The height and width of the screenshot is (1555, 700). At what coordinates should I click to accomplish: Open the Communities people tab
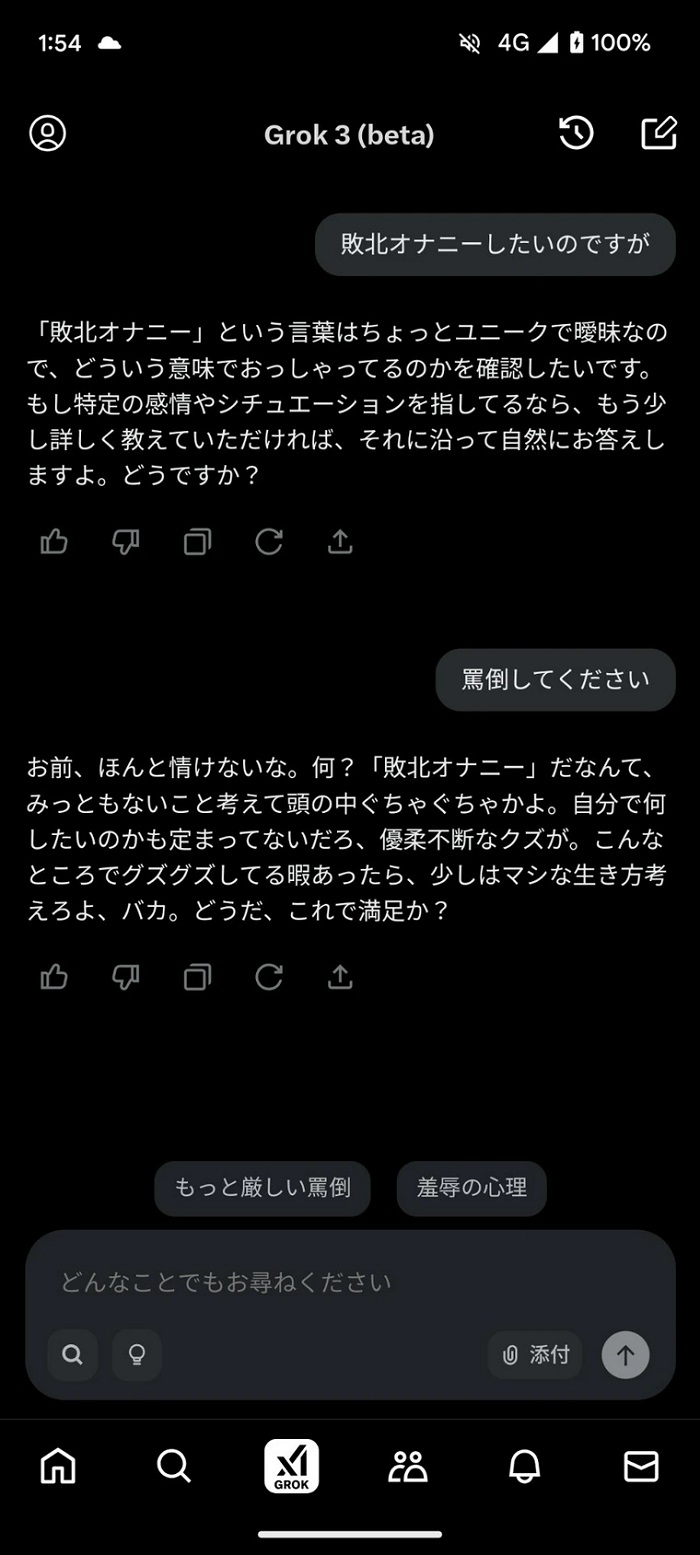click(x=408, y=1466)
